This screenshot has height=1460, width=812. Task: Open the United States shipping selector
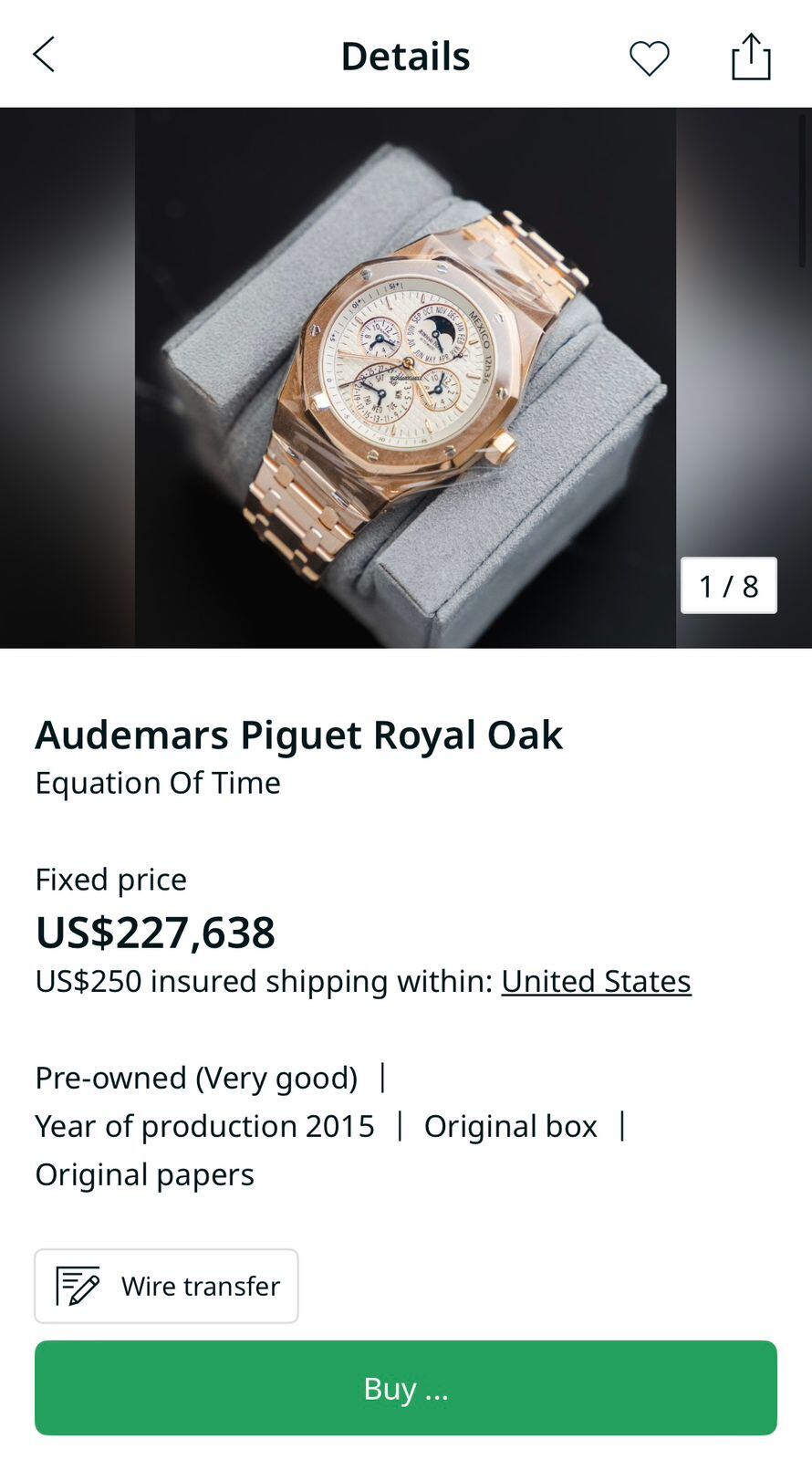[x=596, y=981]
